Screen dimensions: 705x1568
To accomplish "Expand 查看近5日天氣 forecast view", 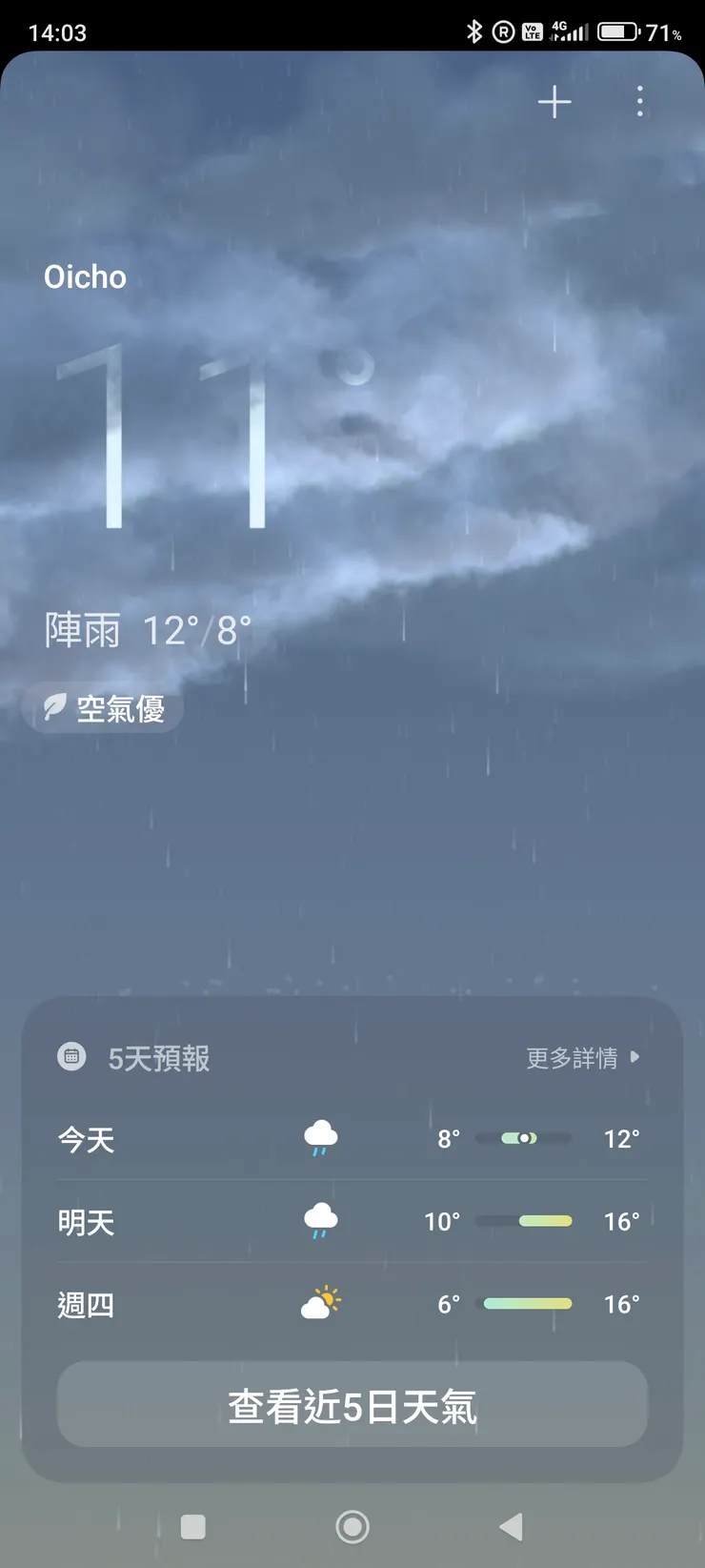I will tap(352, 1404).
